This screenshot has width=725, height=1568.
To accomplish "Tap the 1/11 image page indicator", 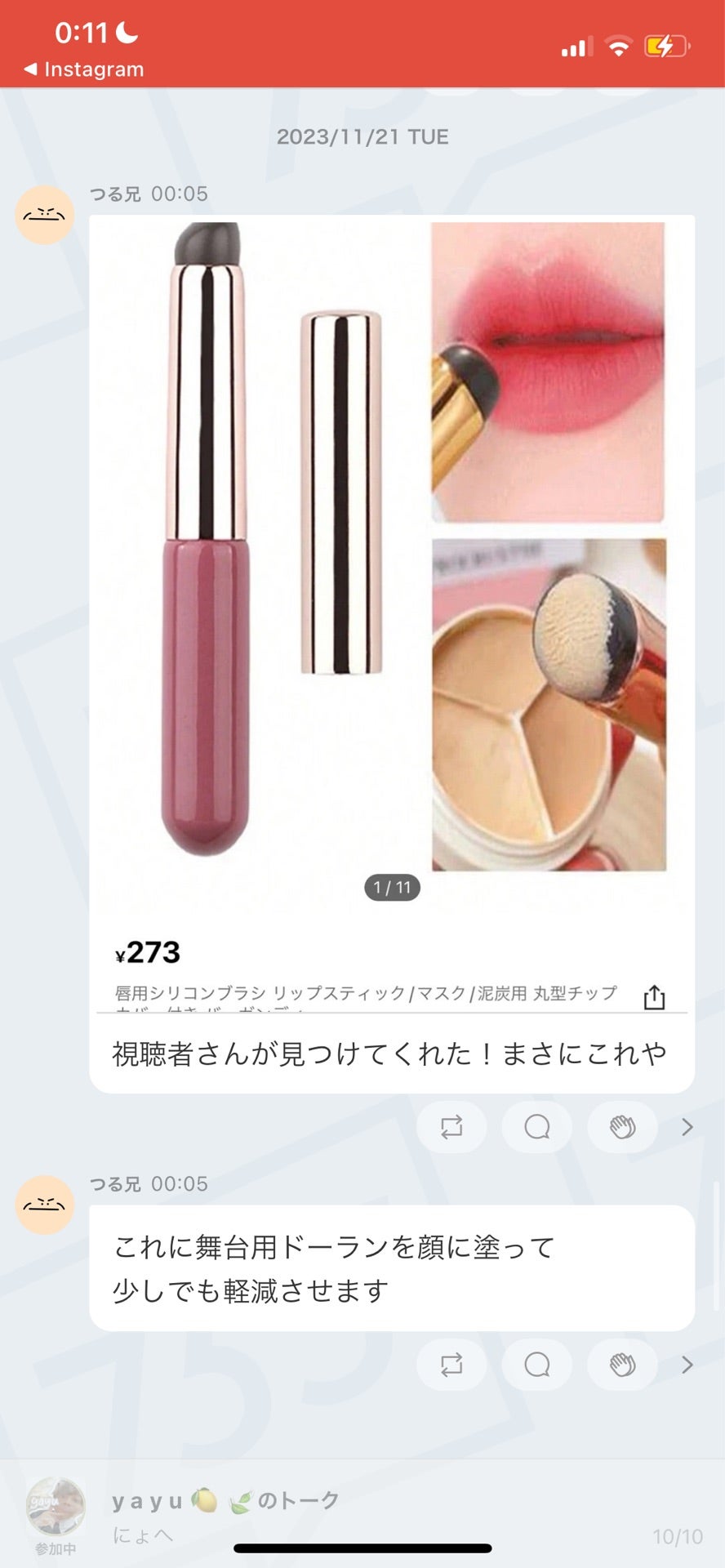I will pyautogui.click(x=390, y=888).
